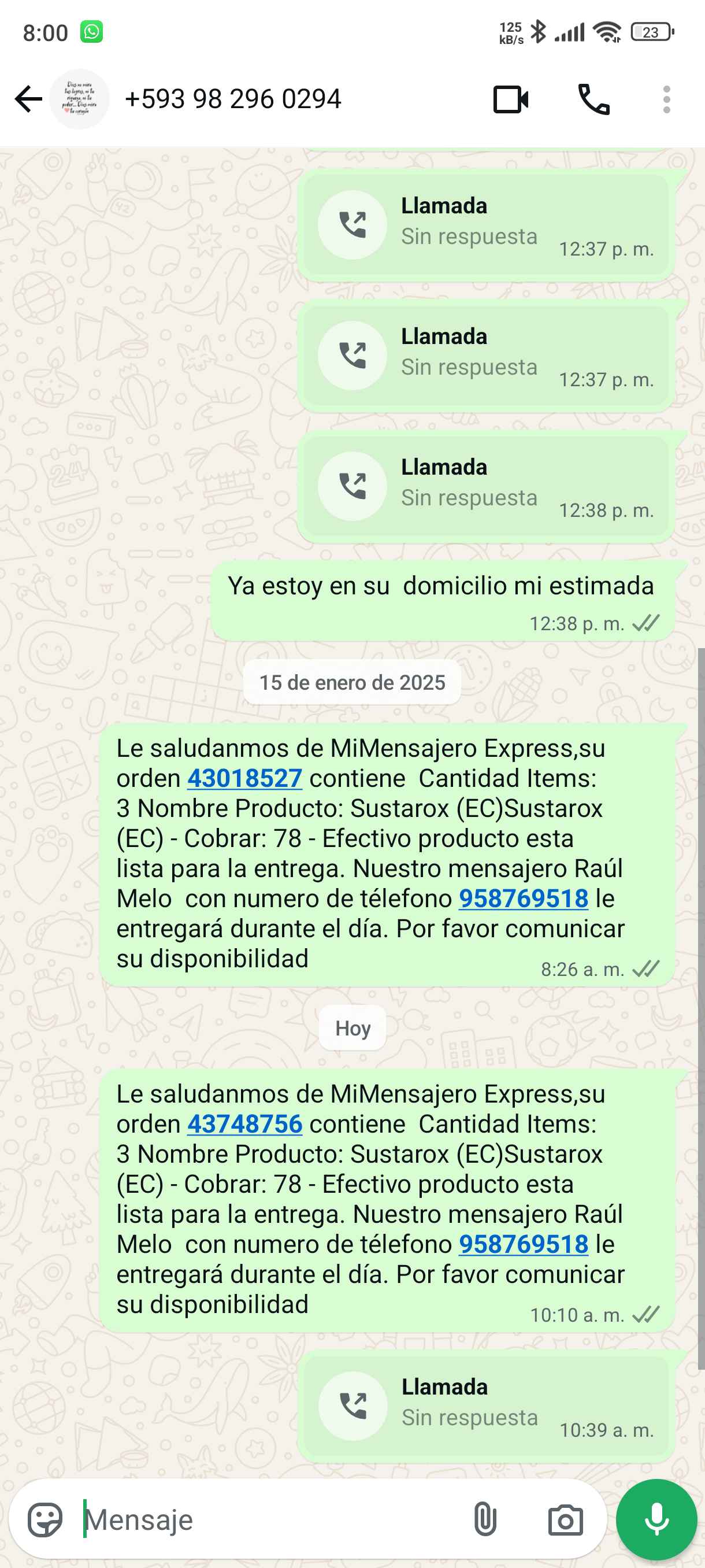
Task: Redial the unanswered call from 12:38 p. m.
Action: click(353, 486)
